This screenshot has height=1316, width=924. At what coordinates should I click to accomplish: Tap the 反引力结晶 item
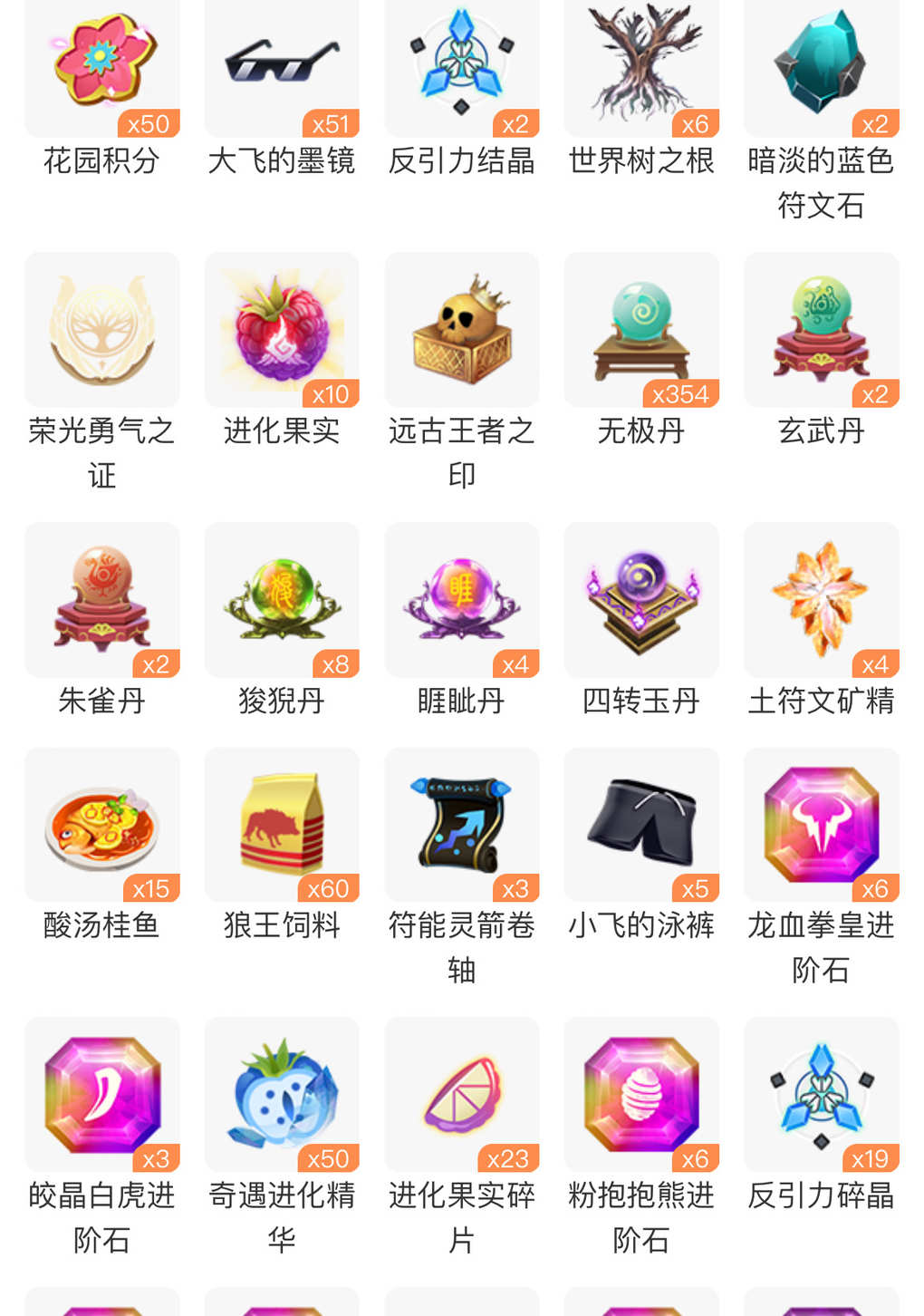point(462,68)
